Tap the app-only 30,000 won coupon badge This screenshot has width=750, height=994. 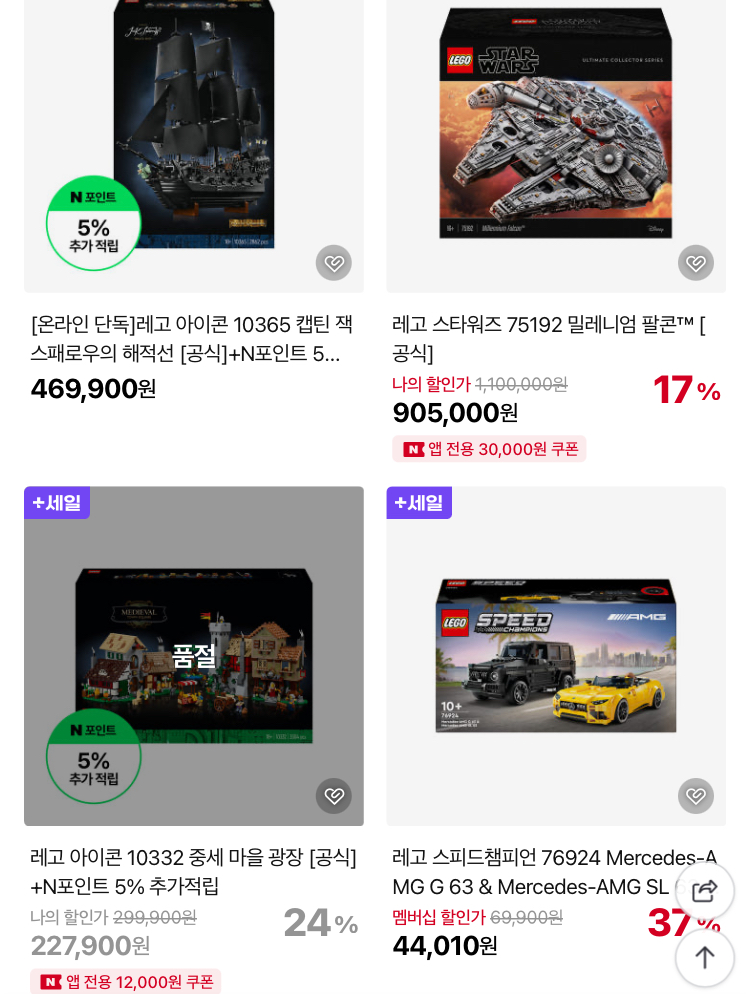tap(489, 449)
